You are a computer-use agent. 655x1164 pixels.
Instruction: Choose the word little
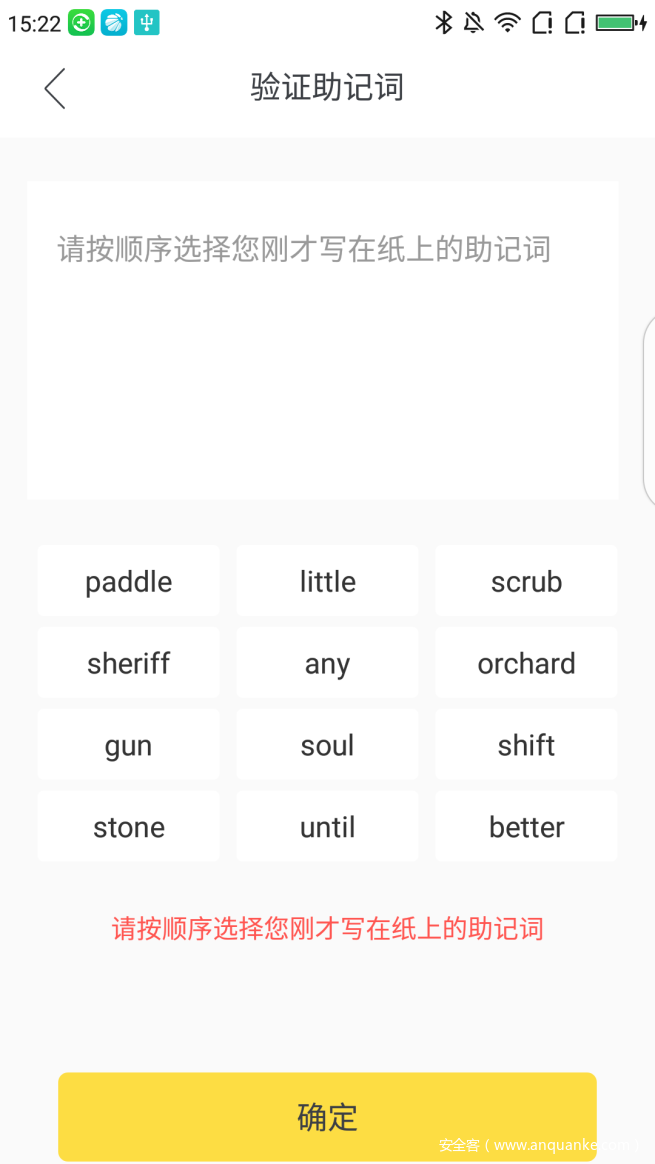327,581
